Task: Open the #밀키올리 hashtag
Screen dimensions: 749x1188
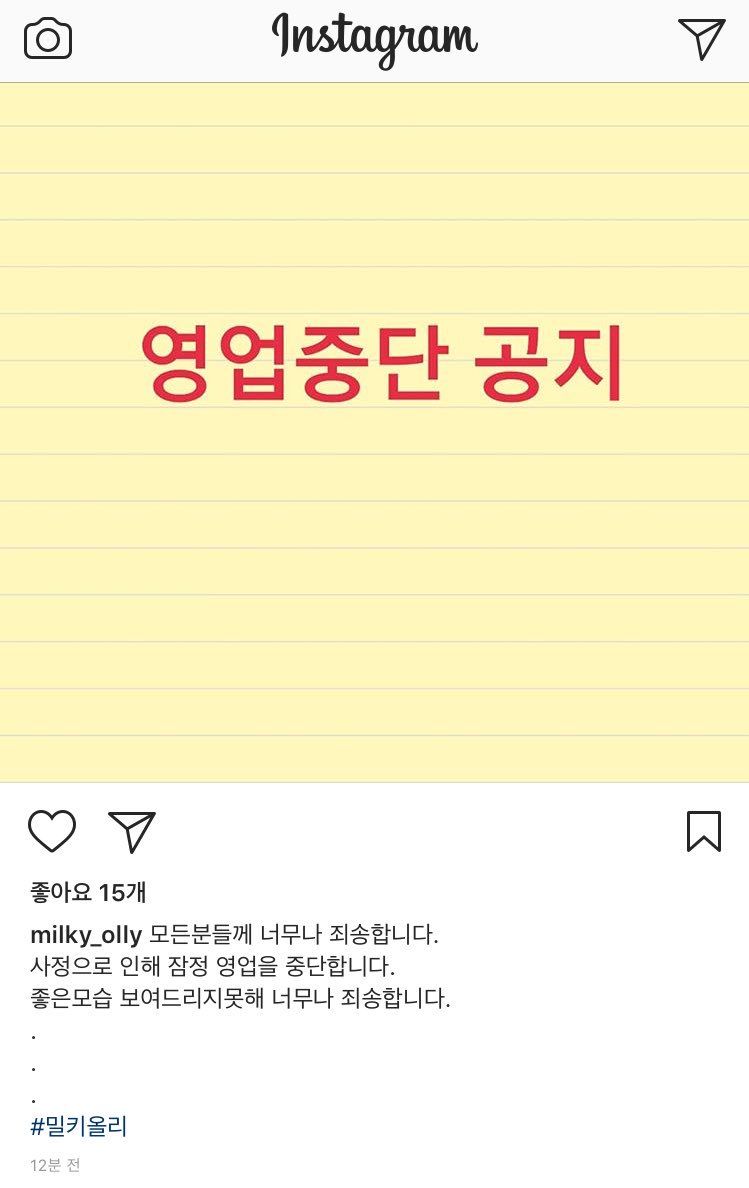Action: coord(79,1127)
